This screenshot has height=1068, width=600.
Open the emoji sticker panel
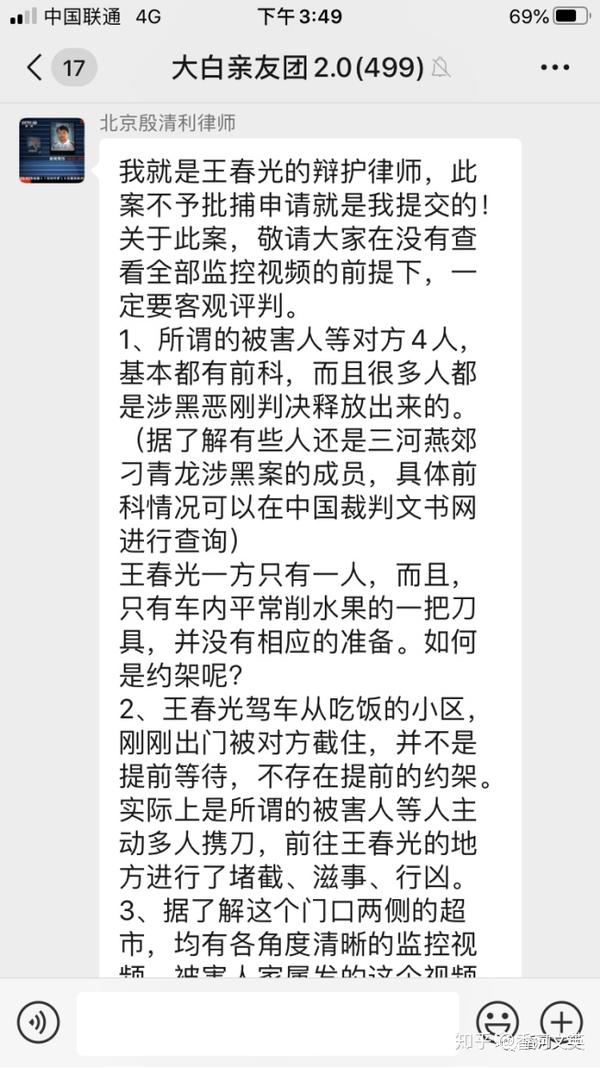click(498, 1022)
